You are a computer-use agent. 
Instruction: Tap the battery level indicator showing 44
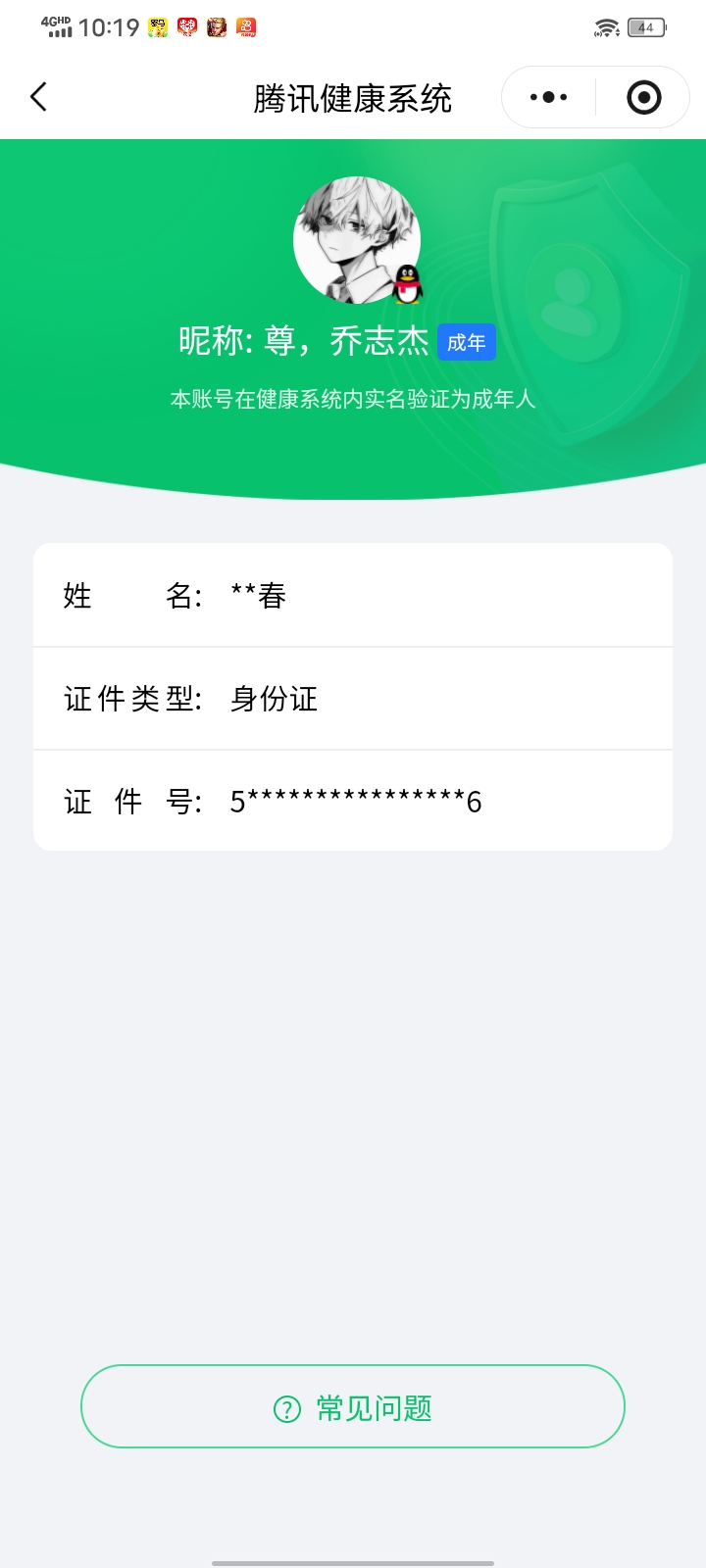(645, 27)
